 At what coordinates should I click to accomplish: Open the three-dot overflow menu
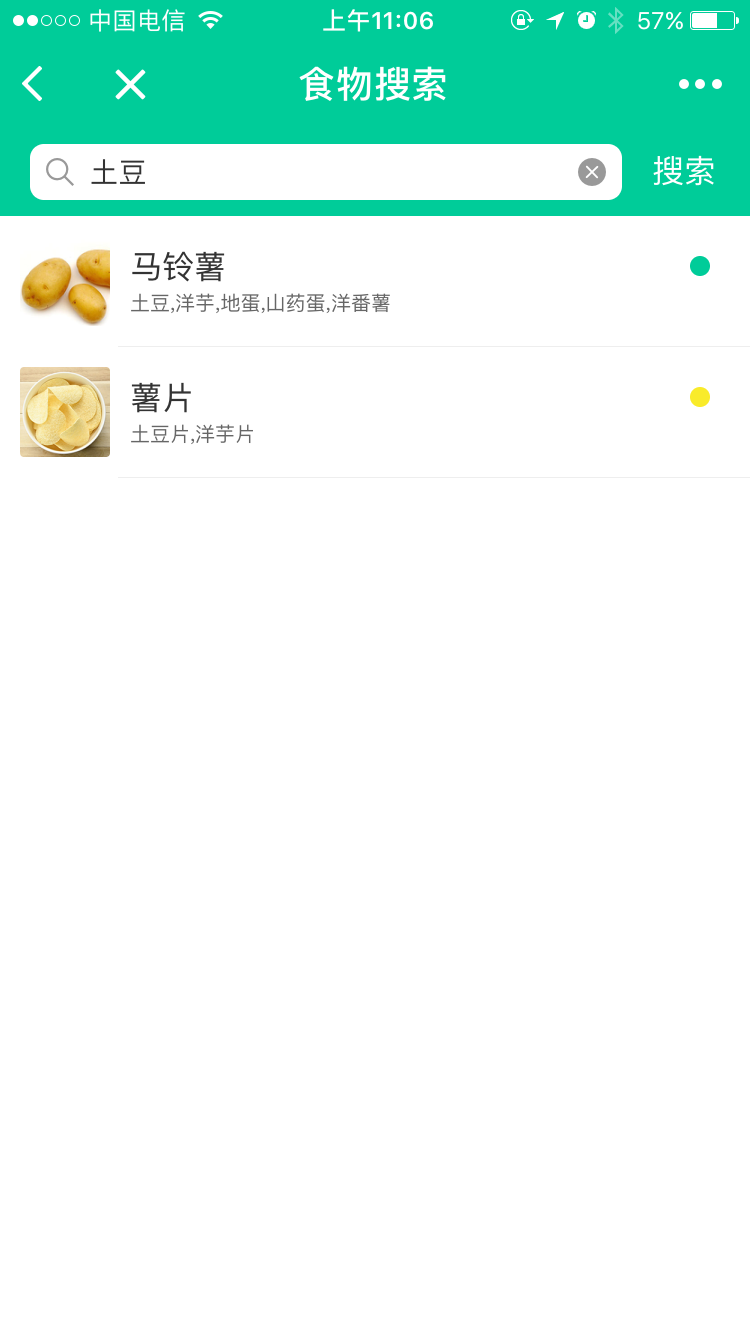(x=700, y=84)
